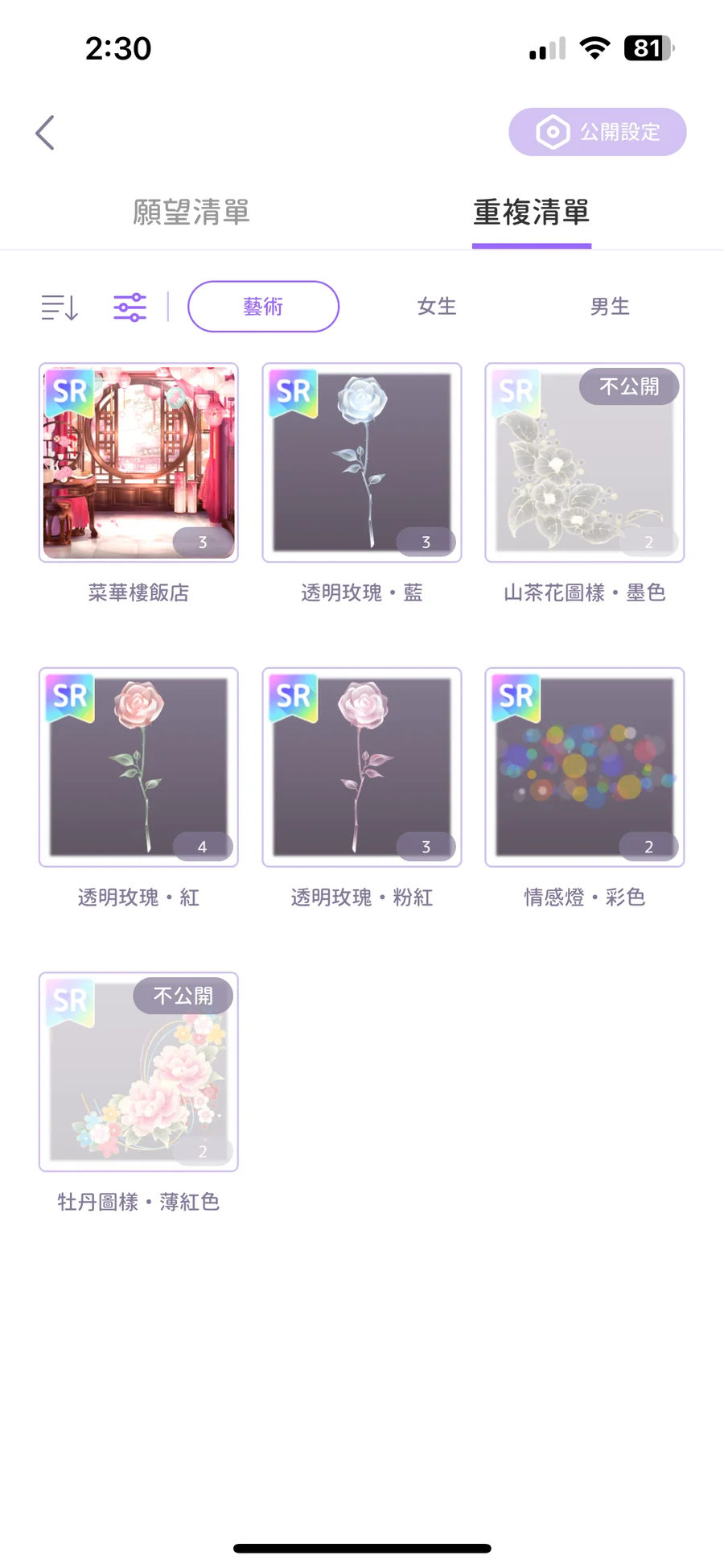Viewport: 724px width, 1568px height.
Task: Open 公開設定 settings
Action: click(x=597, y=132)
